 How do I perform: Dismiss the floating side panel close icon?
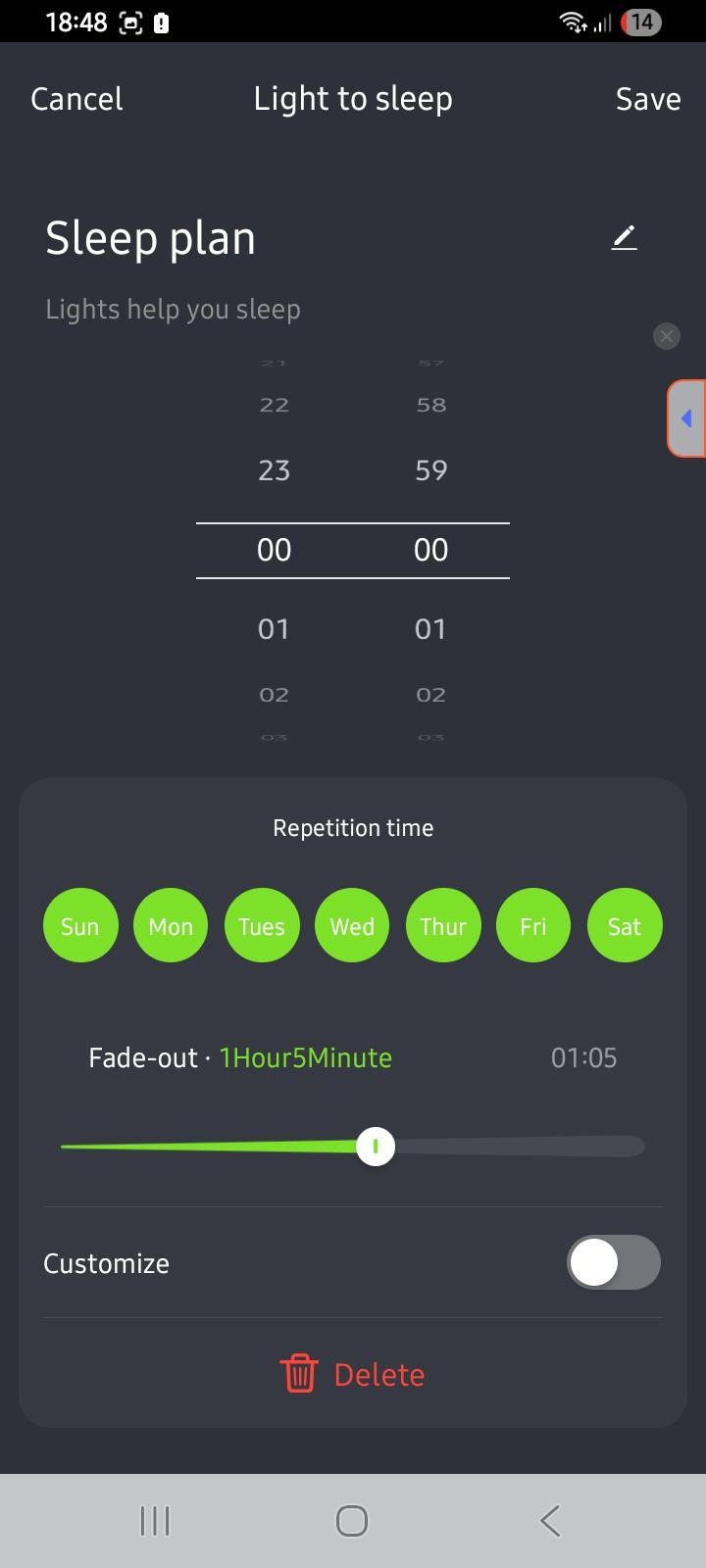tap(667, 336)
